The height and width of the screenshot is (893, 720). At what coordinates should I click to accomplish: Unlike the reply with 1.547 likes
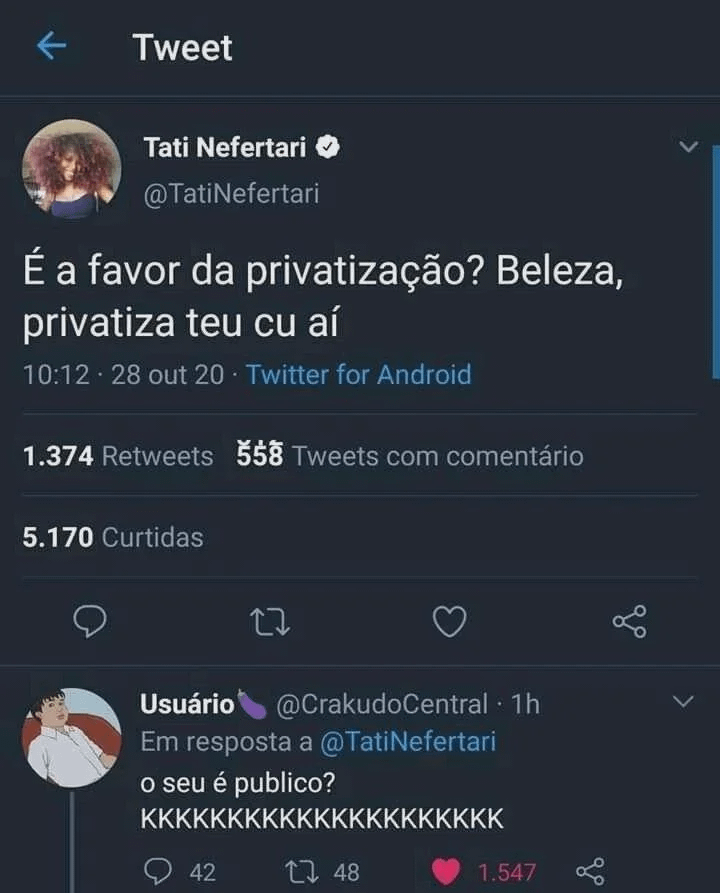click(446, 872)
